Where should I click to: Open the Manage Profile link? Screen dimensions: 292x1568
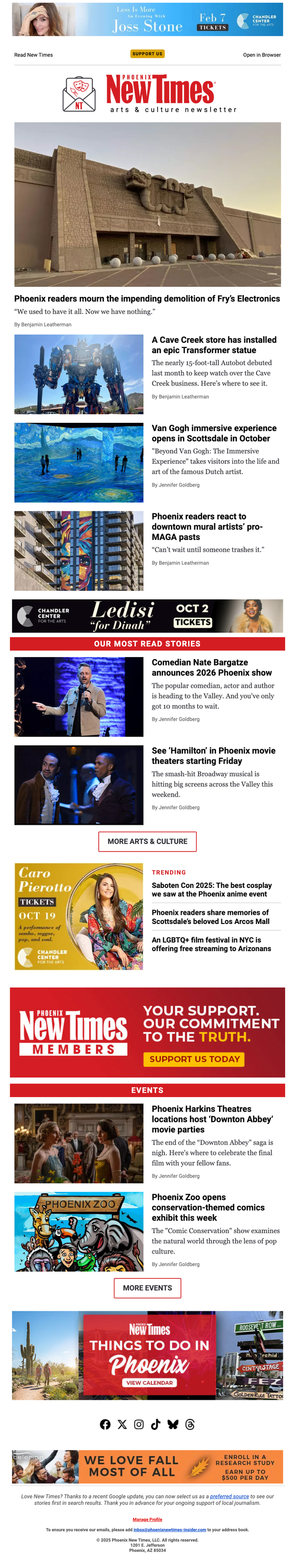(x=147, y=1519)
